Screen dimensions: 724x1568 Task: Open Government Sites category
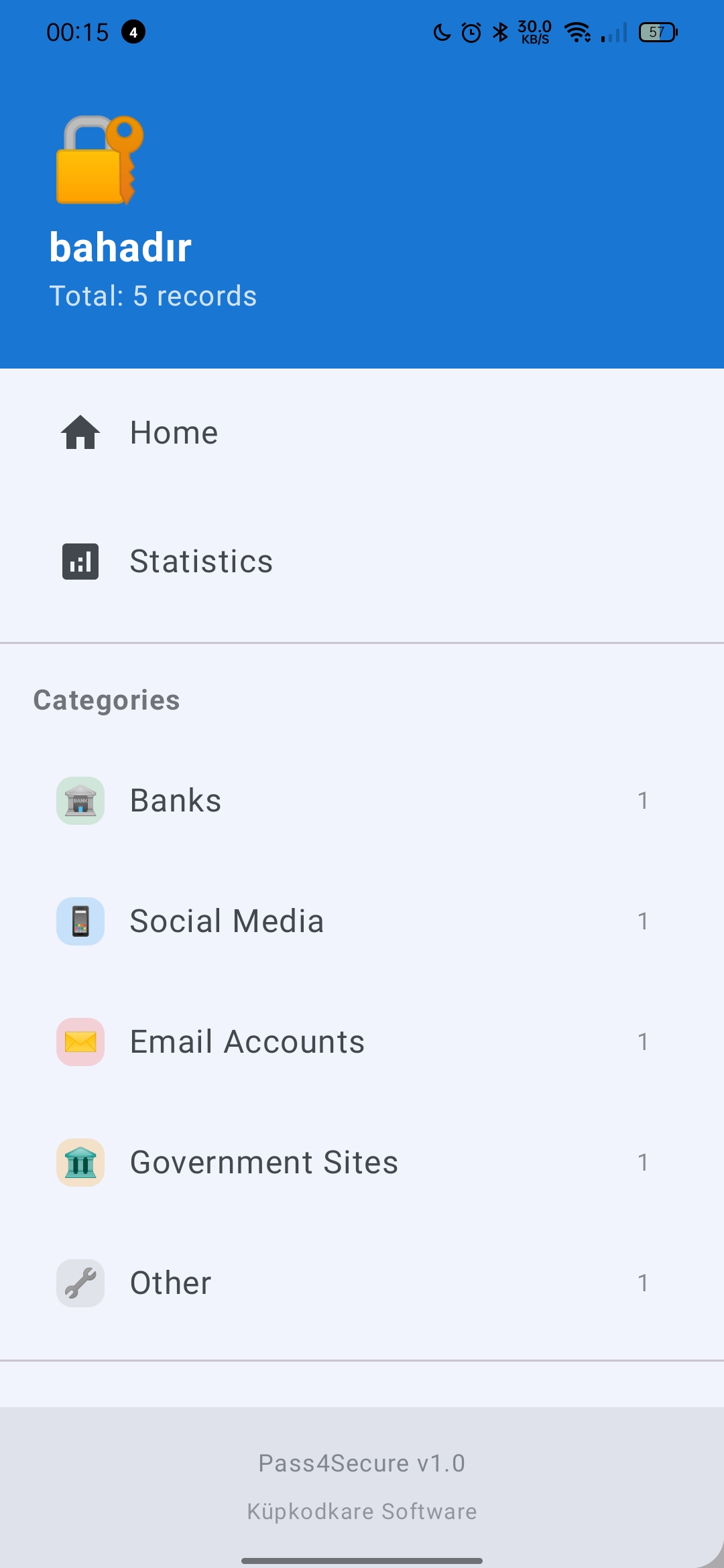(362, 1163)
